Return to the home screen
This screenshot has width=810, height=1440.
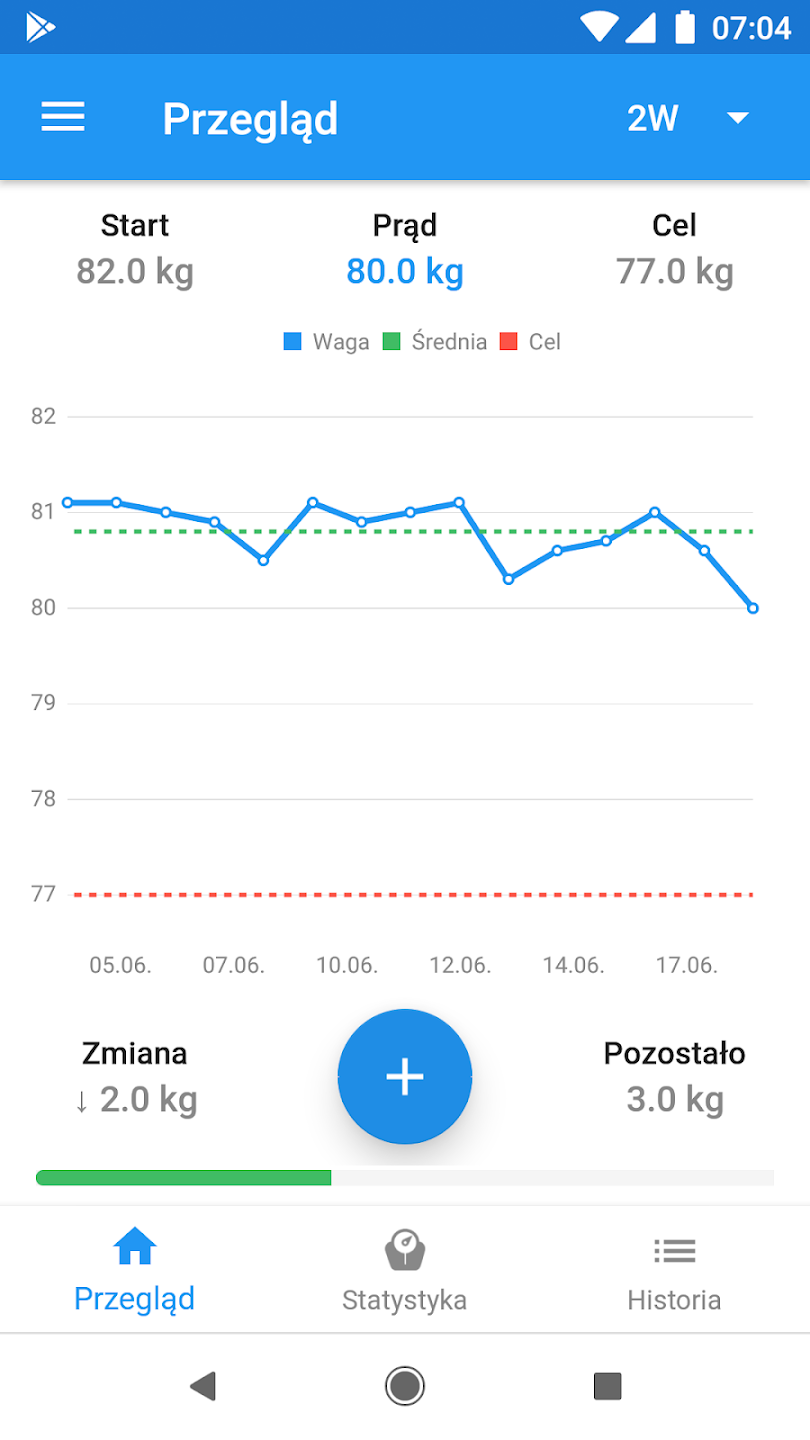point(405,1386)
